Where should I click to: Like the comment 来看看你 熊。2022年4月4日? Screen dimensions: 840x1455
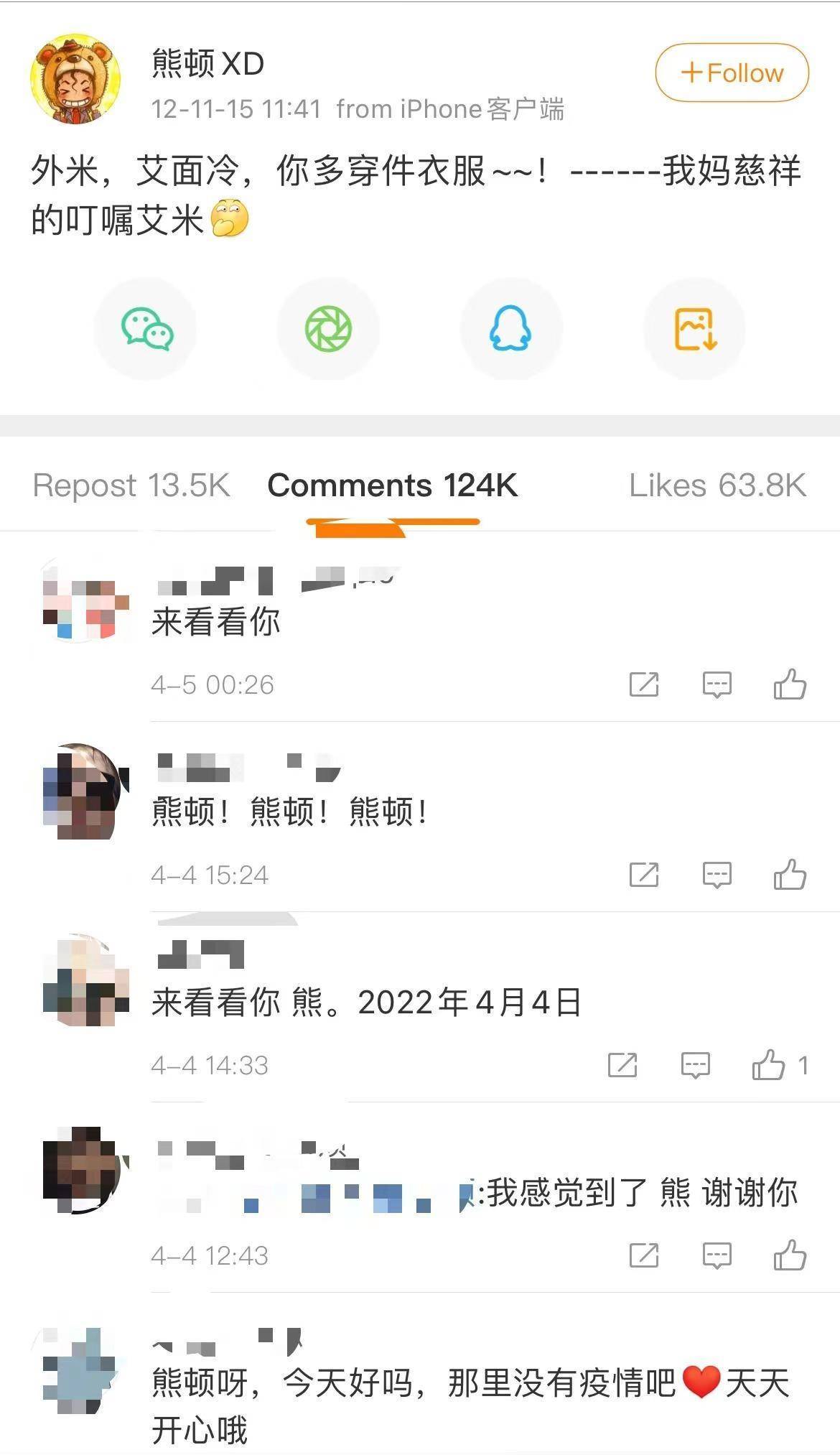[768, 1065]
